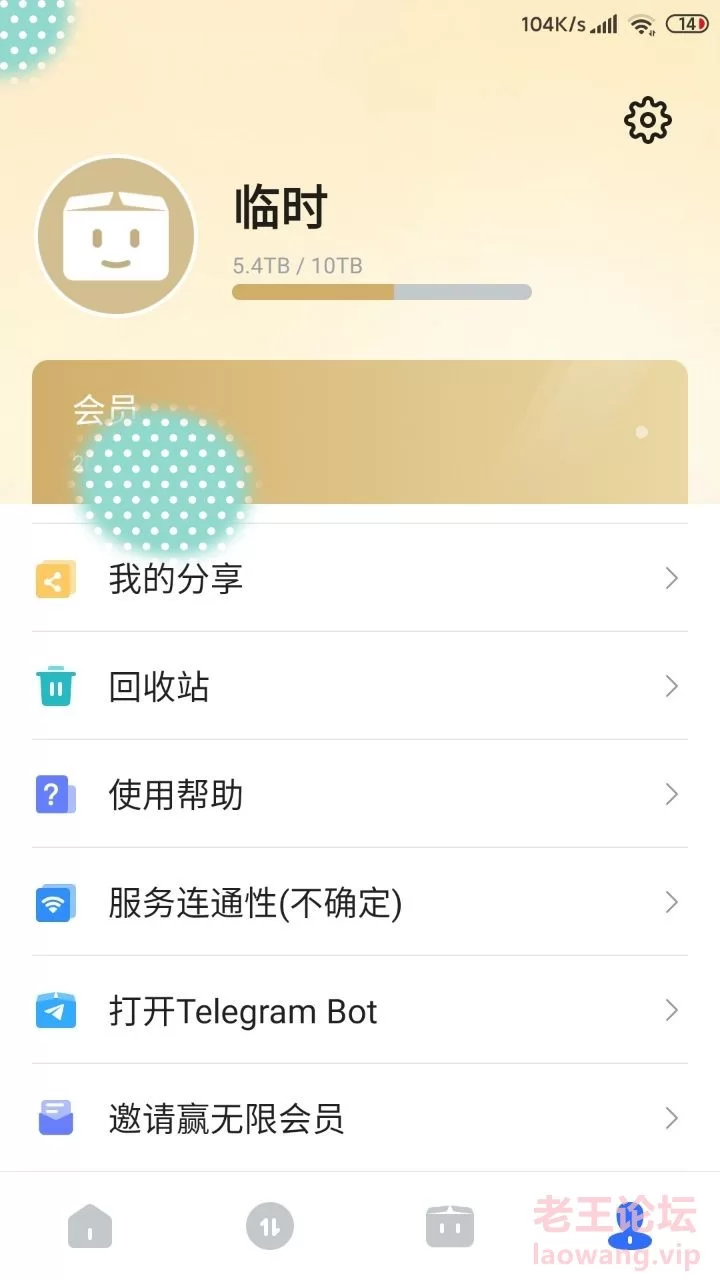This screenshot has width=720, height=1280.
Task: Switch to the home tab
Action: [90, 1226]
